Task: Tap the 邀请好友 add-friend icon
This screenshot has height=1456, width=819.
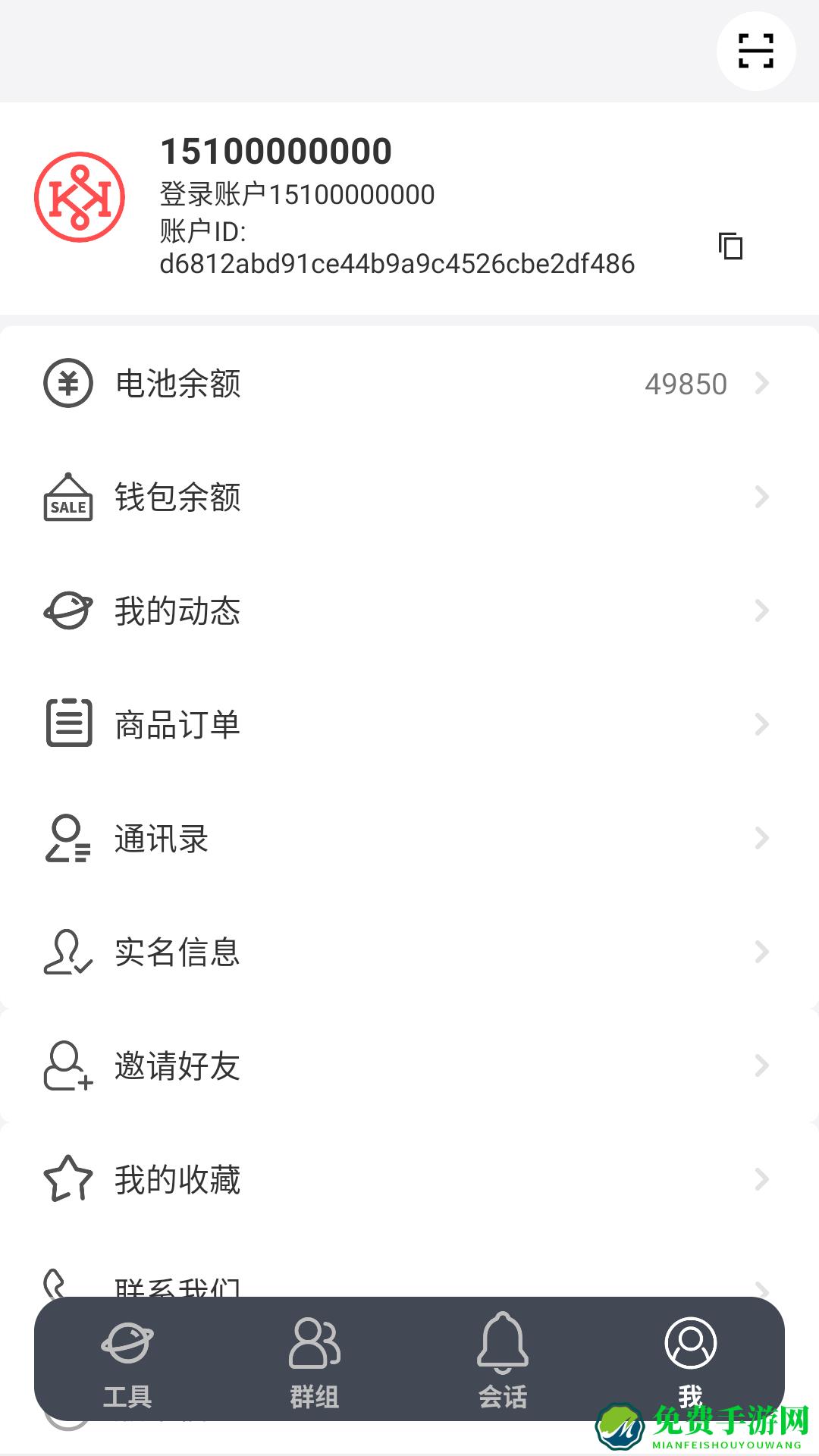Action: (67, 1066)
